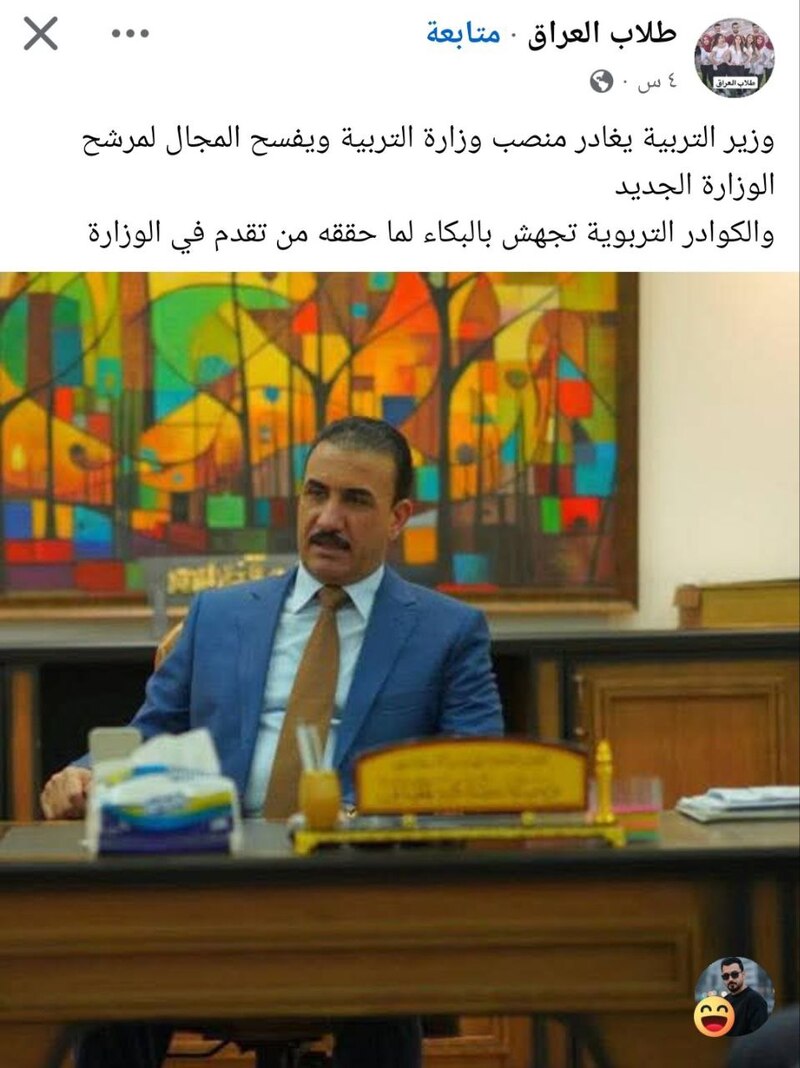Open the three-dot options menu

[129, 34]
